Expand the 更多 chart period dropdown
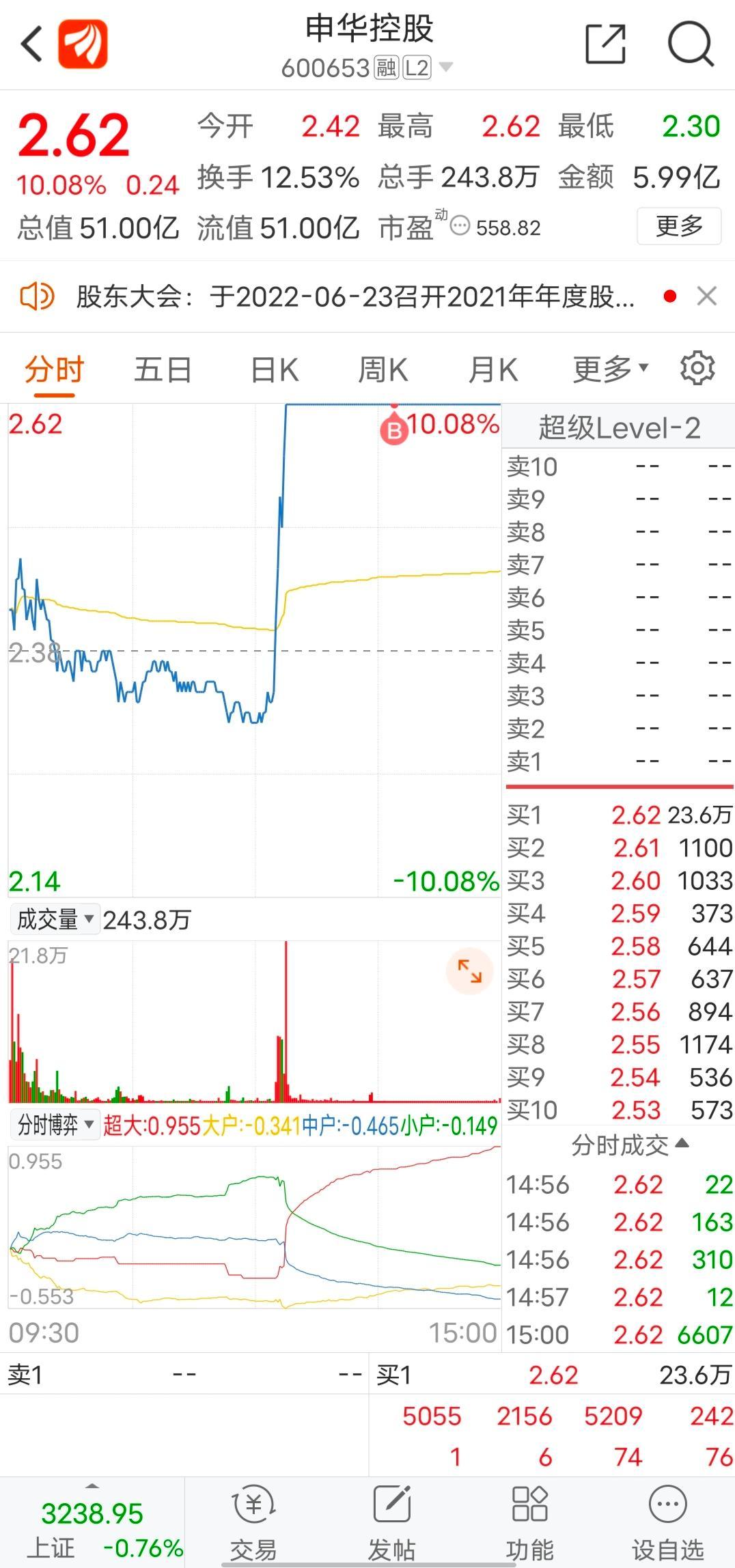Screen dimensions: 735x1568 610,369
